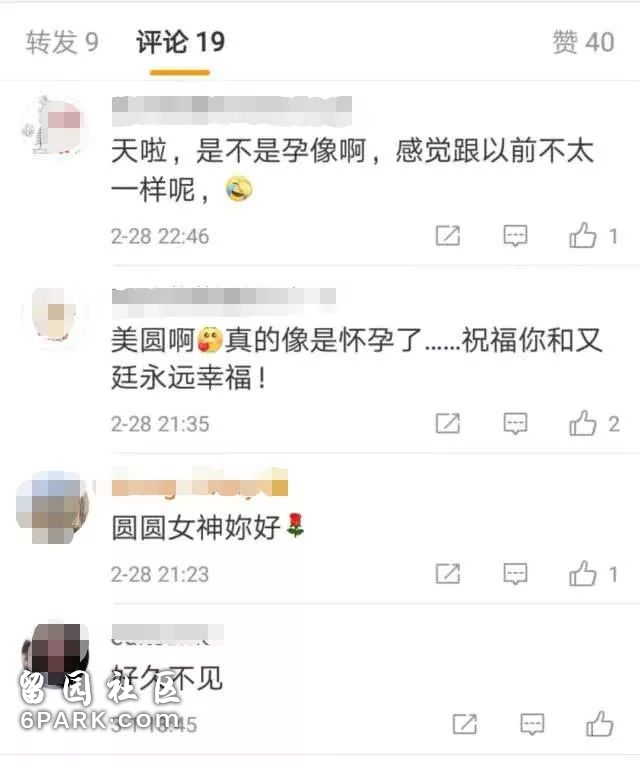This screenshot has height=762, width=640.
Task: Switch to the 转发 9 tab
Action: point(62,42)
